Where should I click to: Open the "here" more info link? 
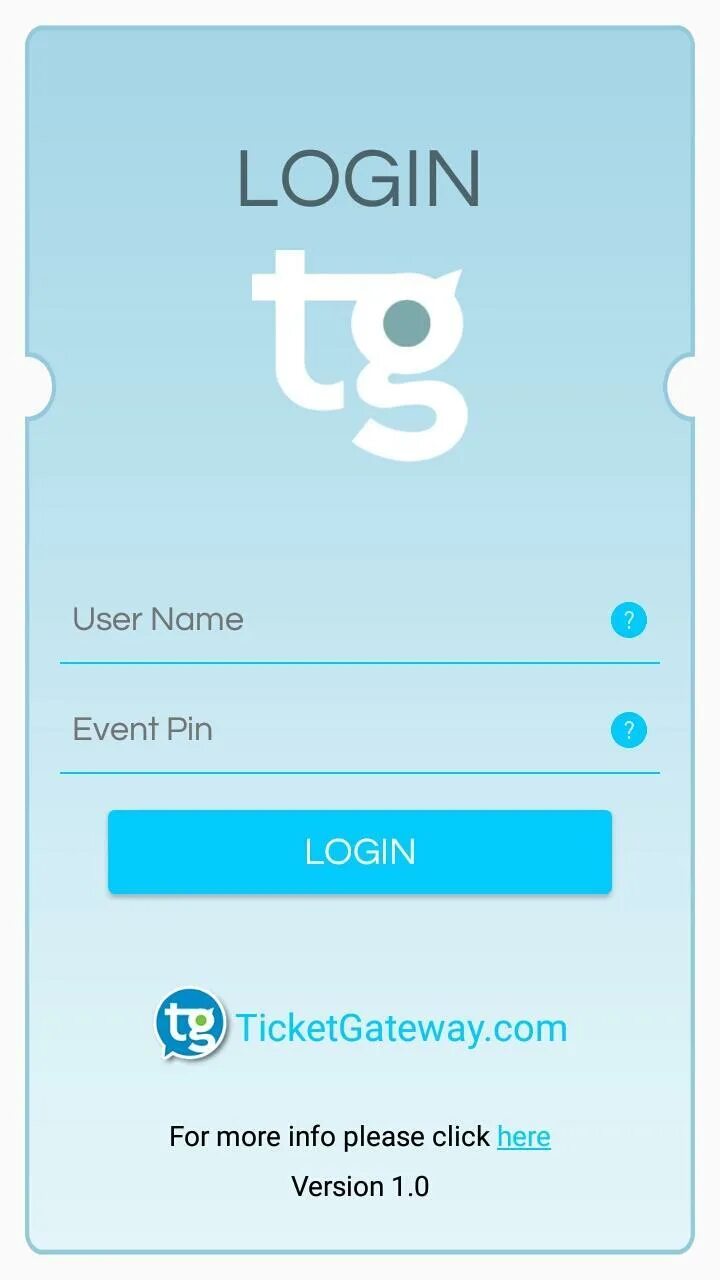coord(524,1137)
